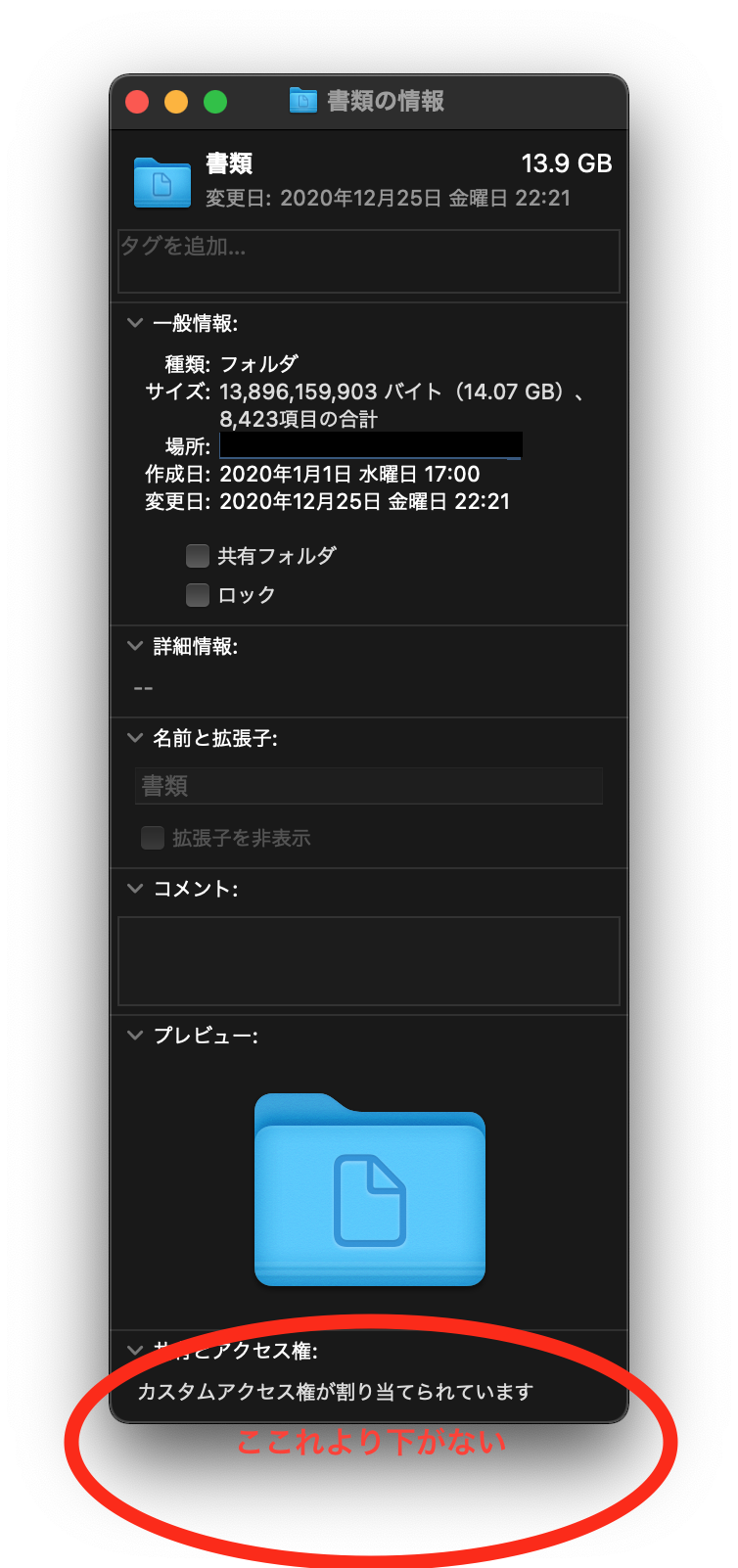Enable the 共有フォルダ checkbox
Image resolution: width=738 pixels, height=1568 pixels.
coord(198,556)
